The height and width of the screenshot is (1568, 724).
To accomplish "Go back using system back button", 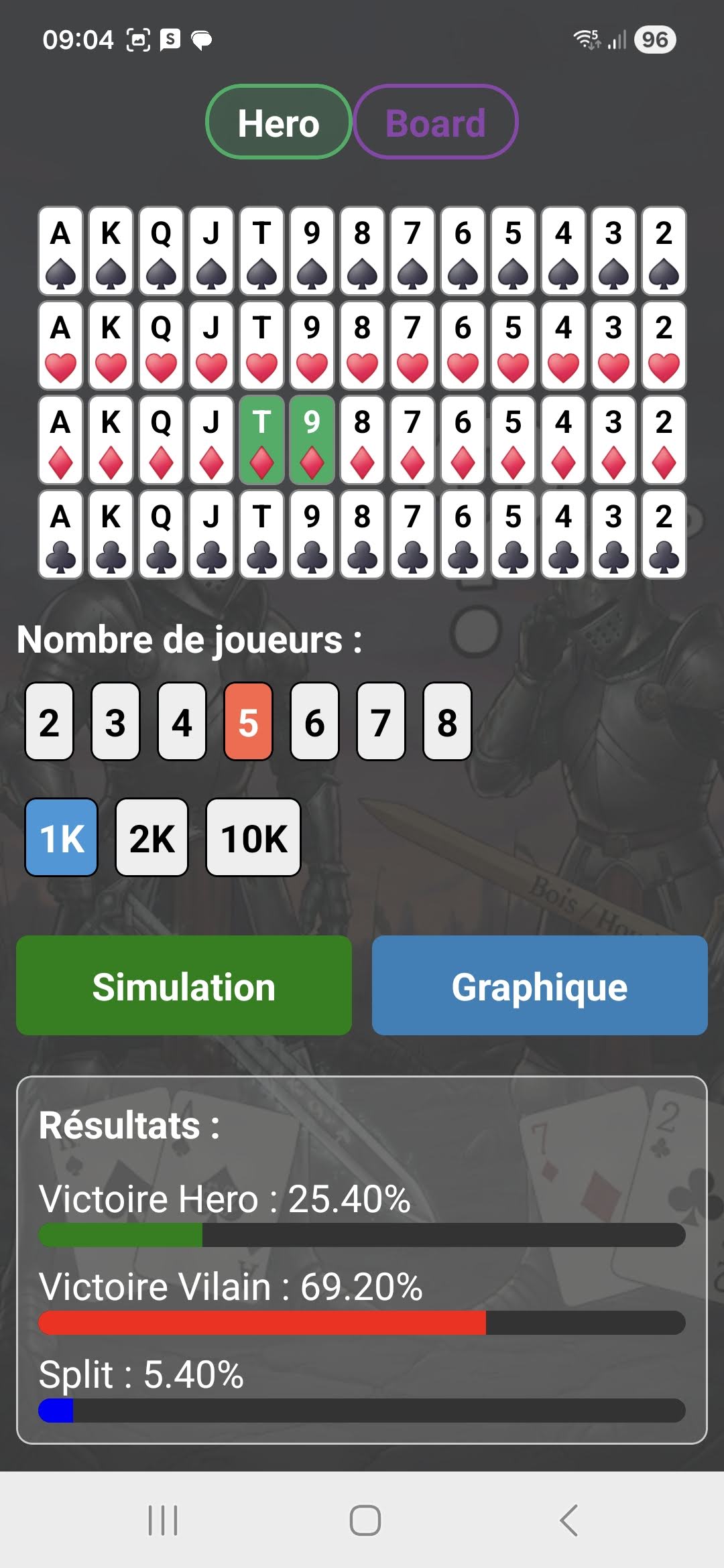I will [568, 1520].
